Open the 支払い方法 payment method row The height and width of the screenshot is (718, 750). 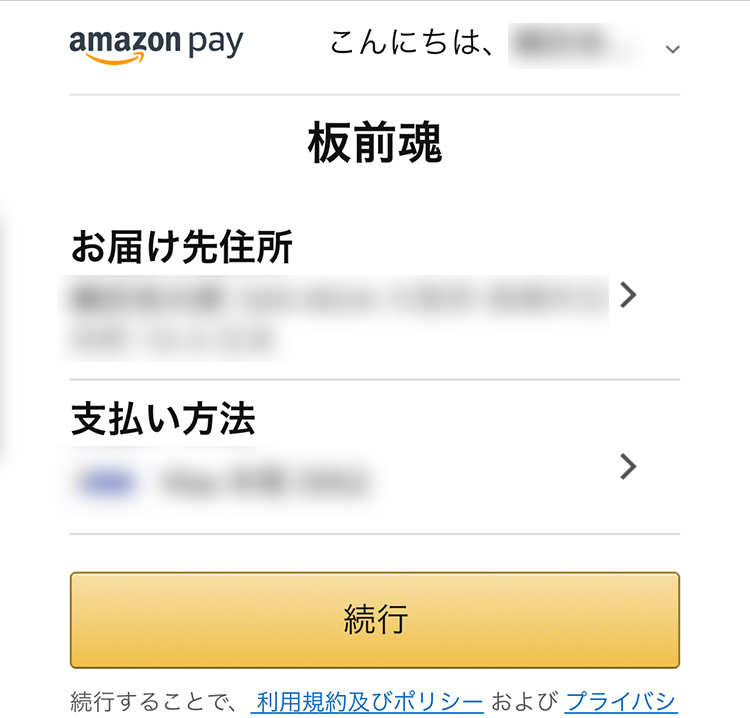(627, 467)
